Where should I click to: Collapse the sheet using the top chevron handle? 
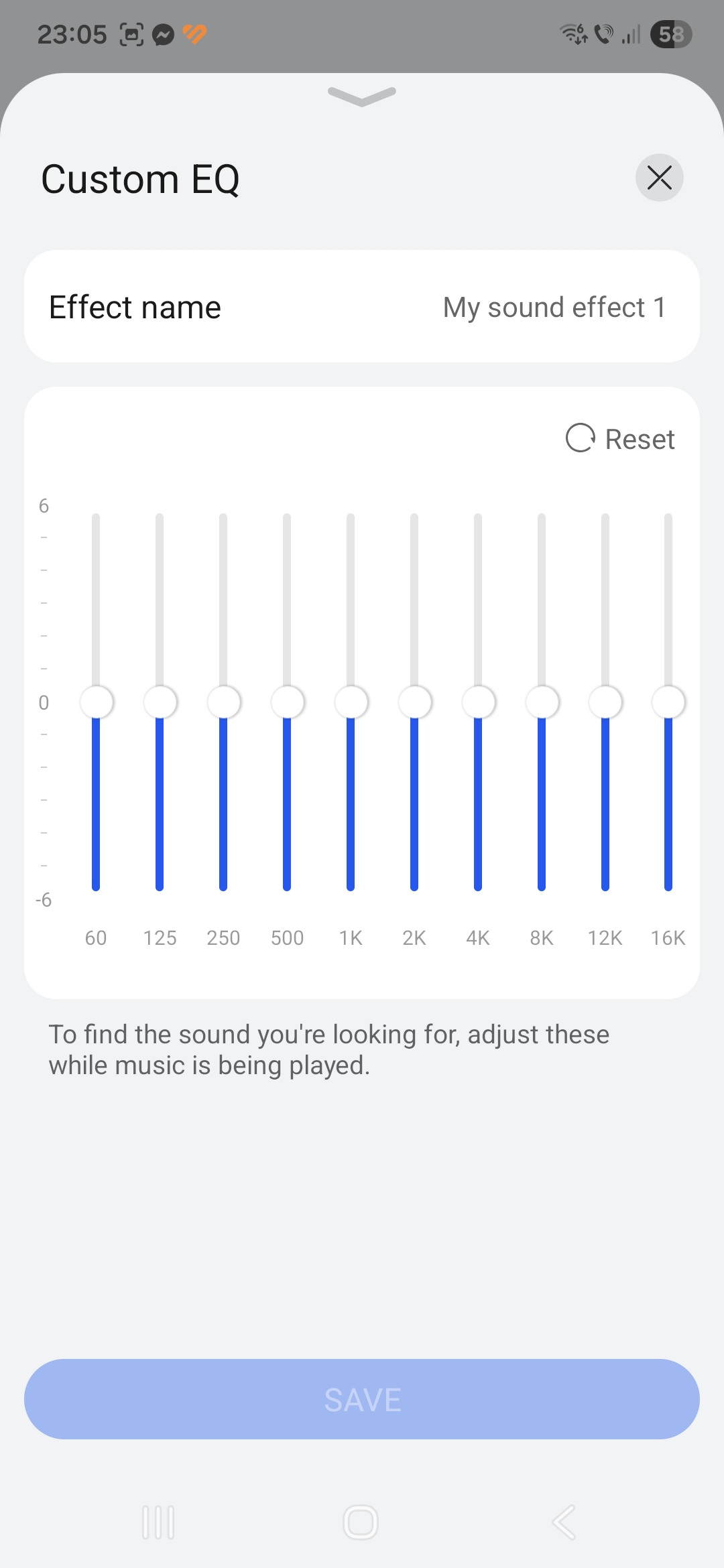coord(362,96)
